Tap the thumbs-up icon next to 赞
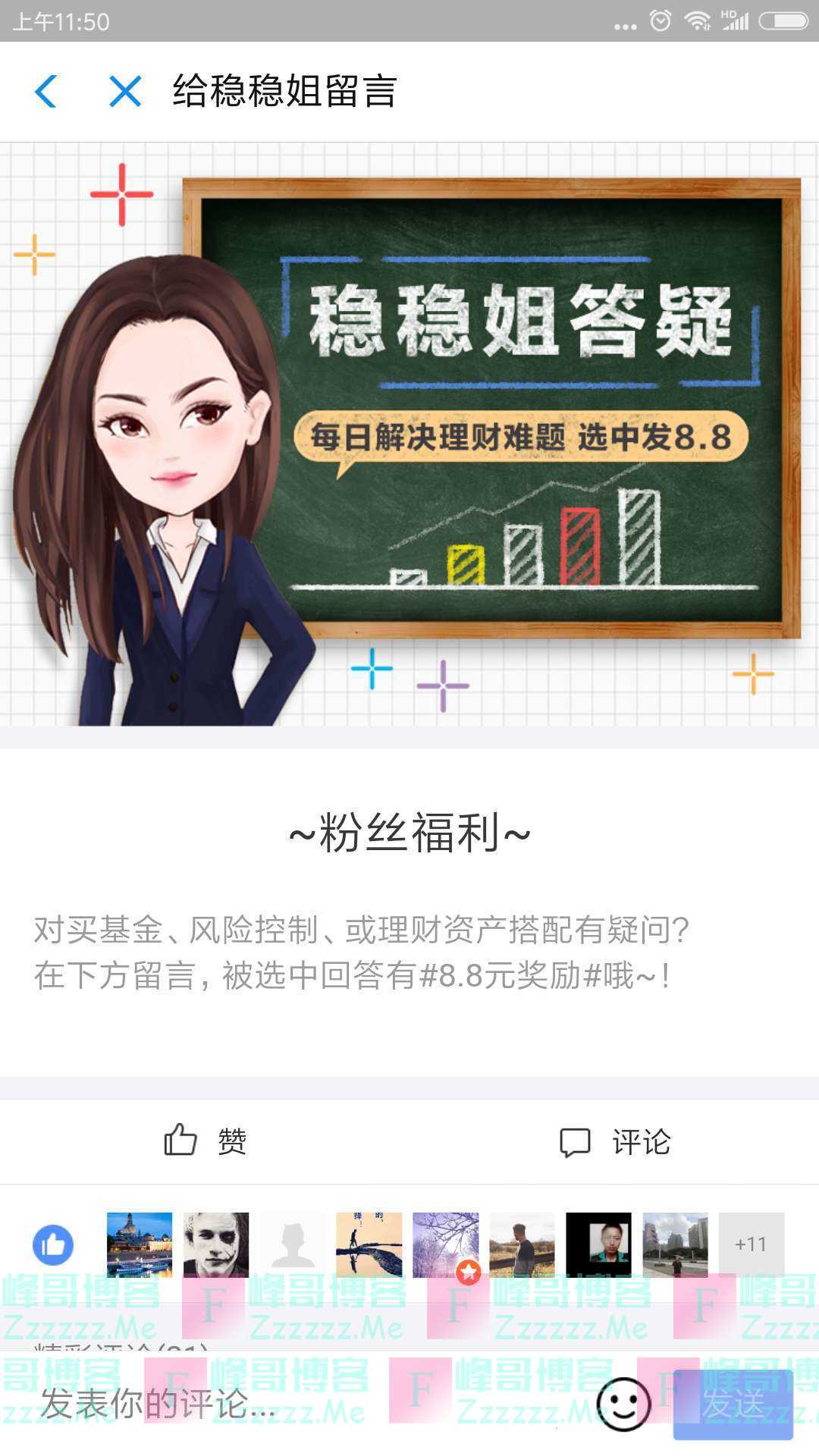The height and width of the screenshot is (1456, 819). [181, 1139]
